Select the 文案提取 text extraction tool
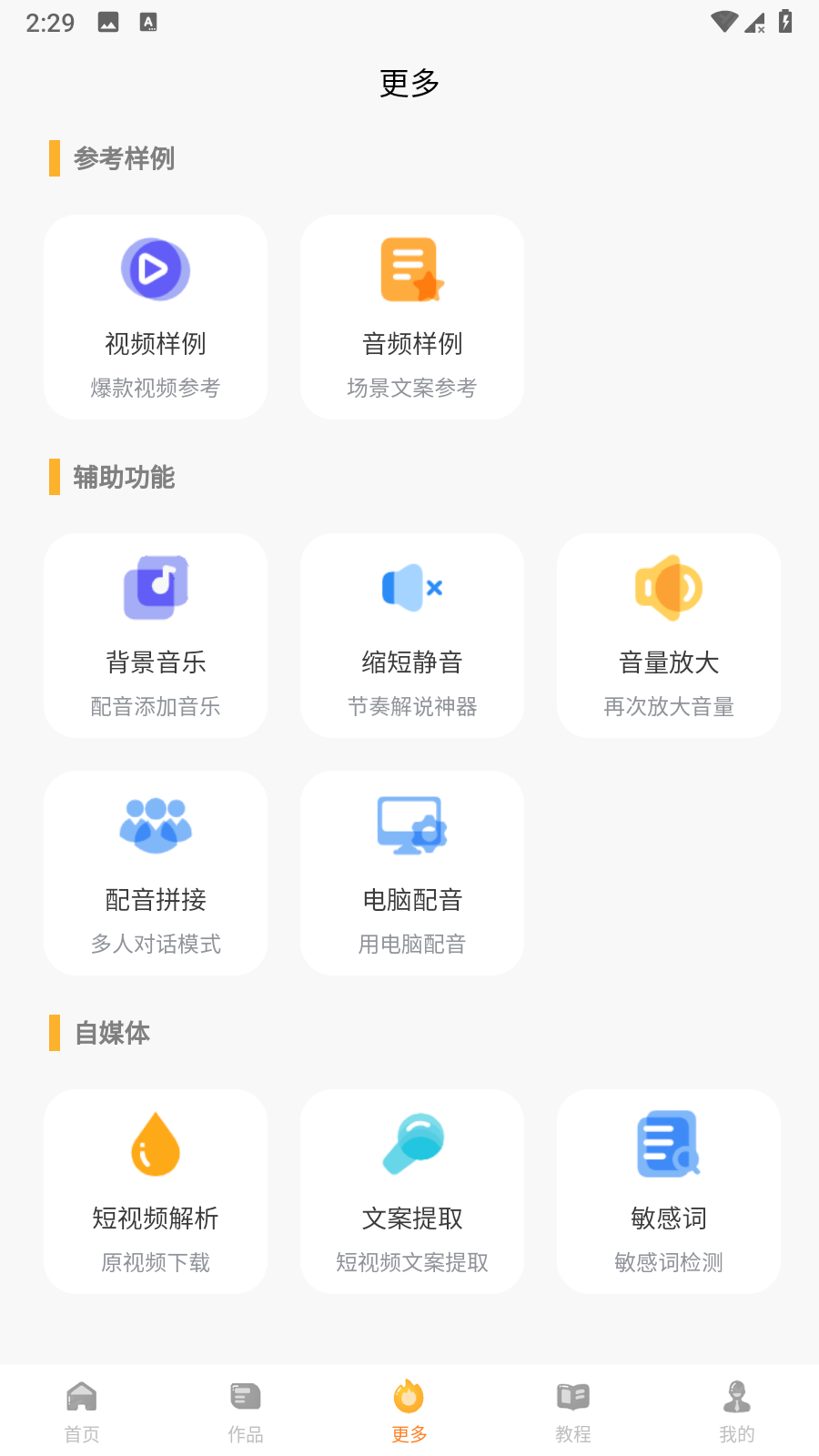The width and height of the screenshot is (819, 1456). pos(411,1192)
